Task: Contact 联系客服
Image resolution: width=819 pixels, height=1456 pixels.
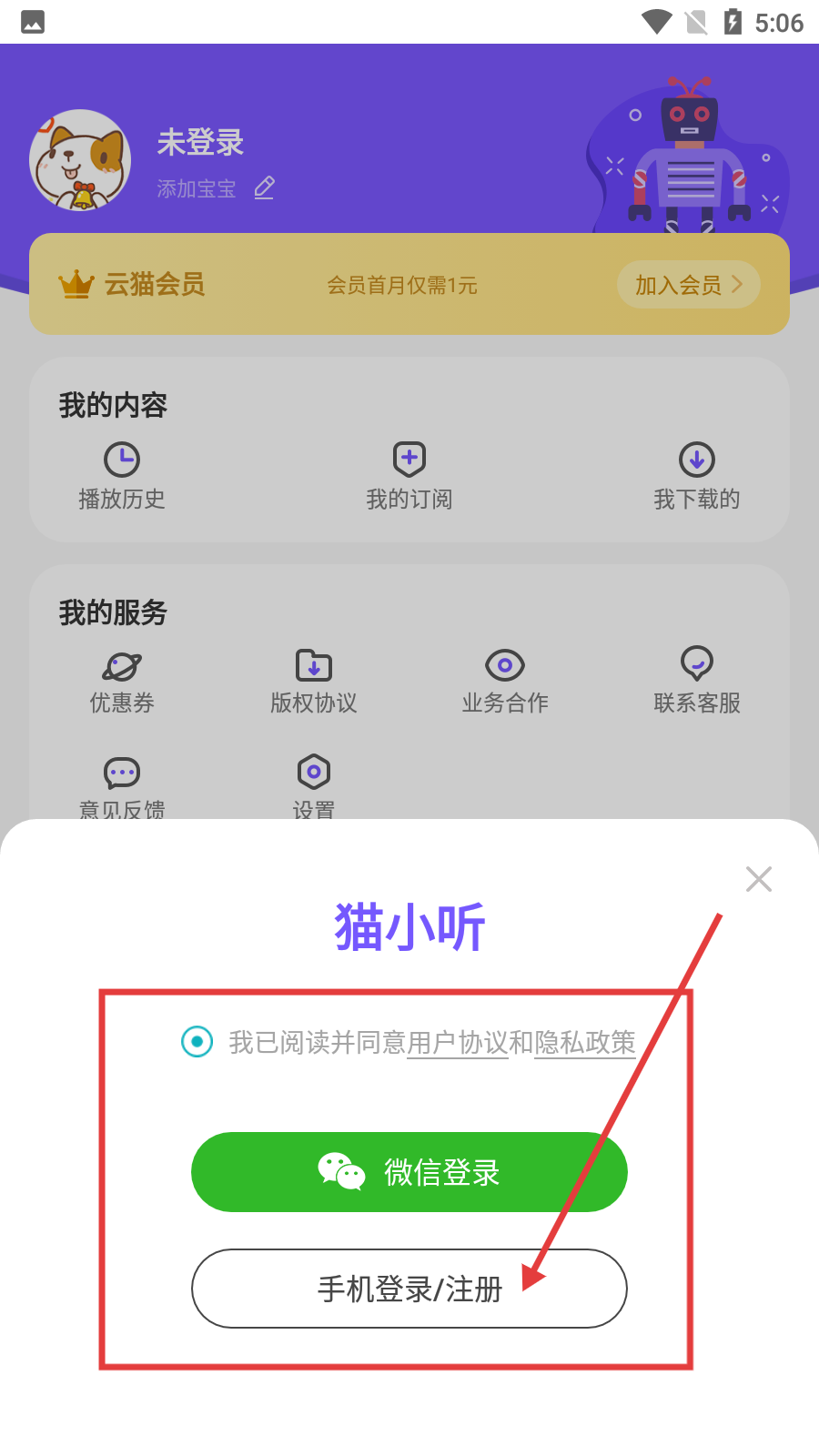Action: pyautogui.click(x=697, y=682)
